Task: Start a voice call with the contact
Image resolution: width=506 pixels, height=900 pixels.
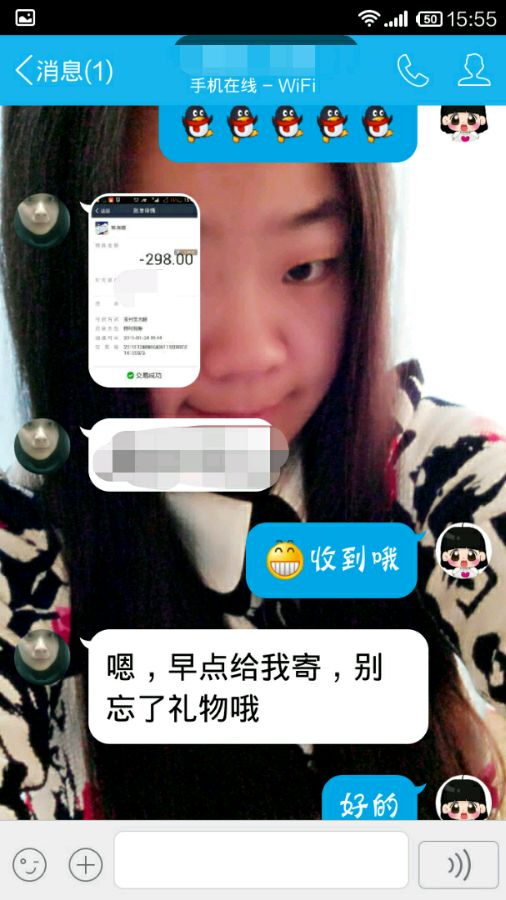Action: [412, 71]
